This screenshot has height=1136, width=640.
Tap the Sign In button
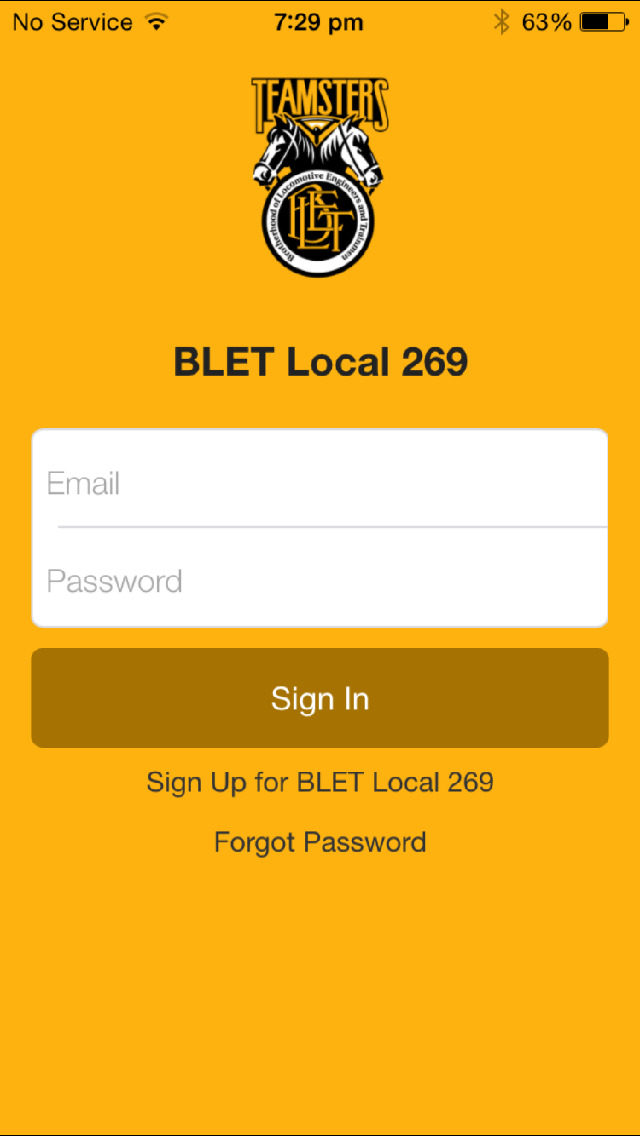pos(320,698)
